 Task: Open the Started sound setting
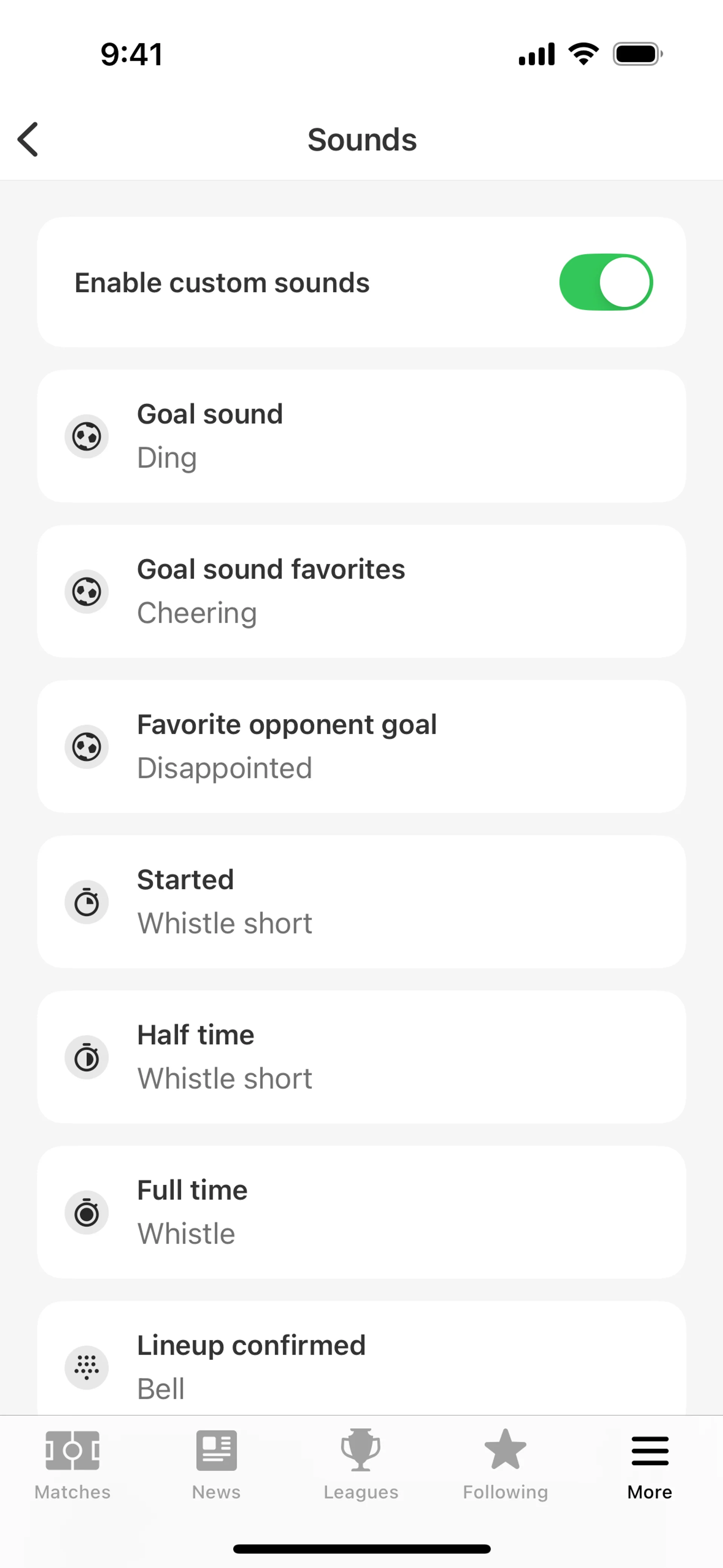pyautogui.click(x=361, y=902)
